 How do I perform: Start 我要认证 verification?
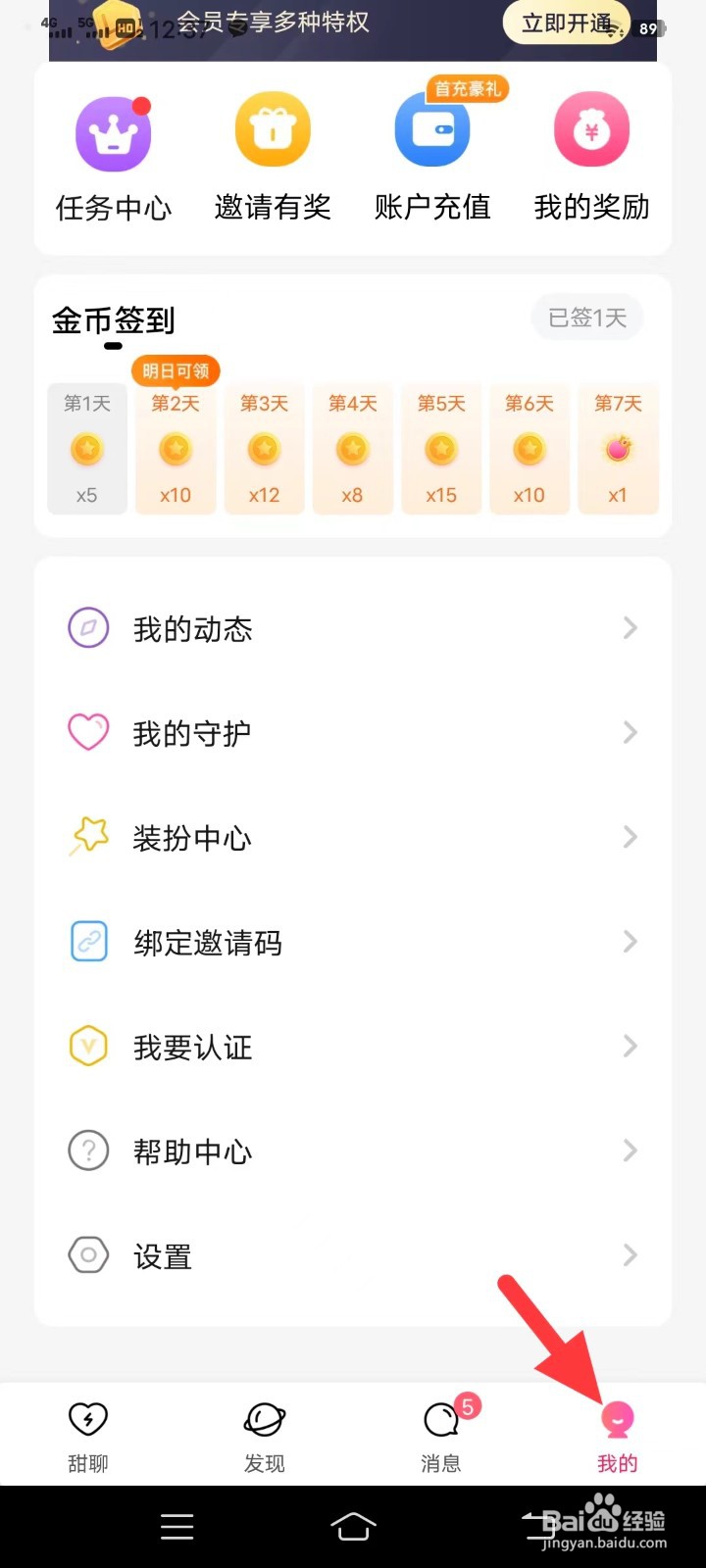pos(353,1048)
